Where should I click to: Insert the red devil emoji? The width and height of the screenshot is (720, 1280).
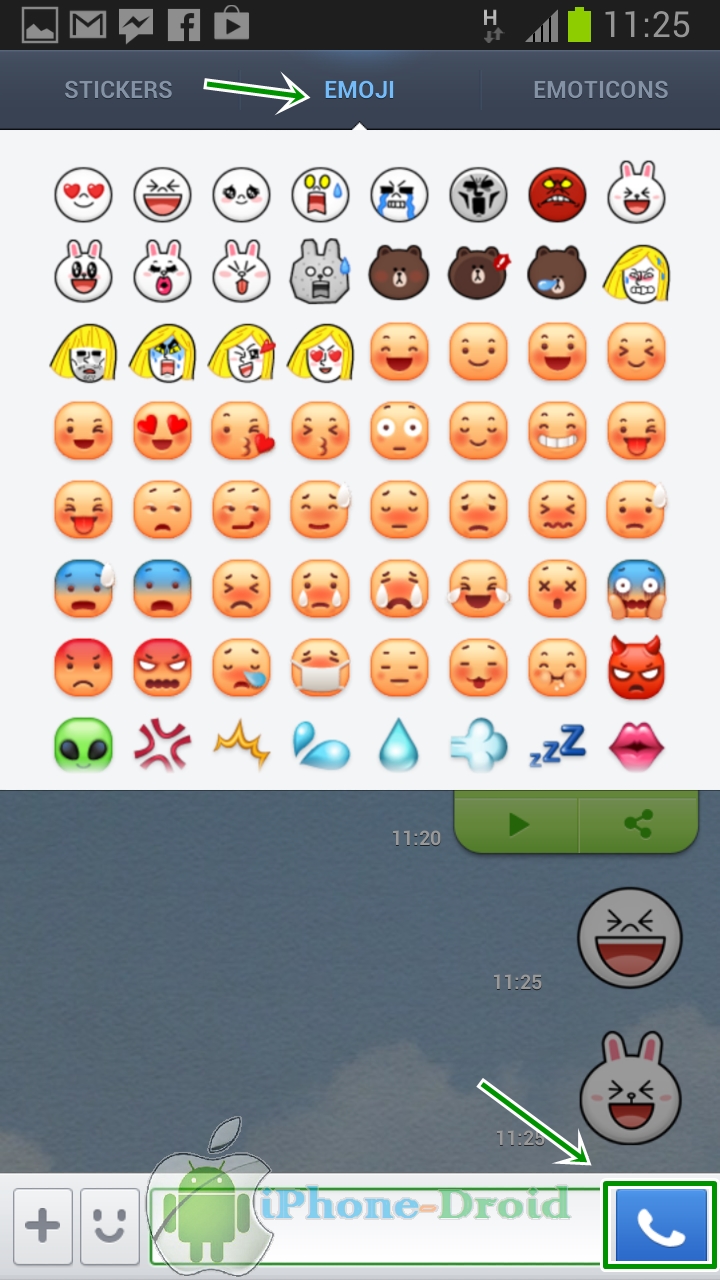coord(636,667)
